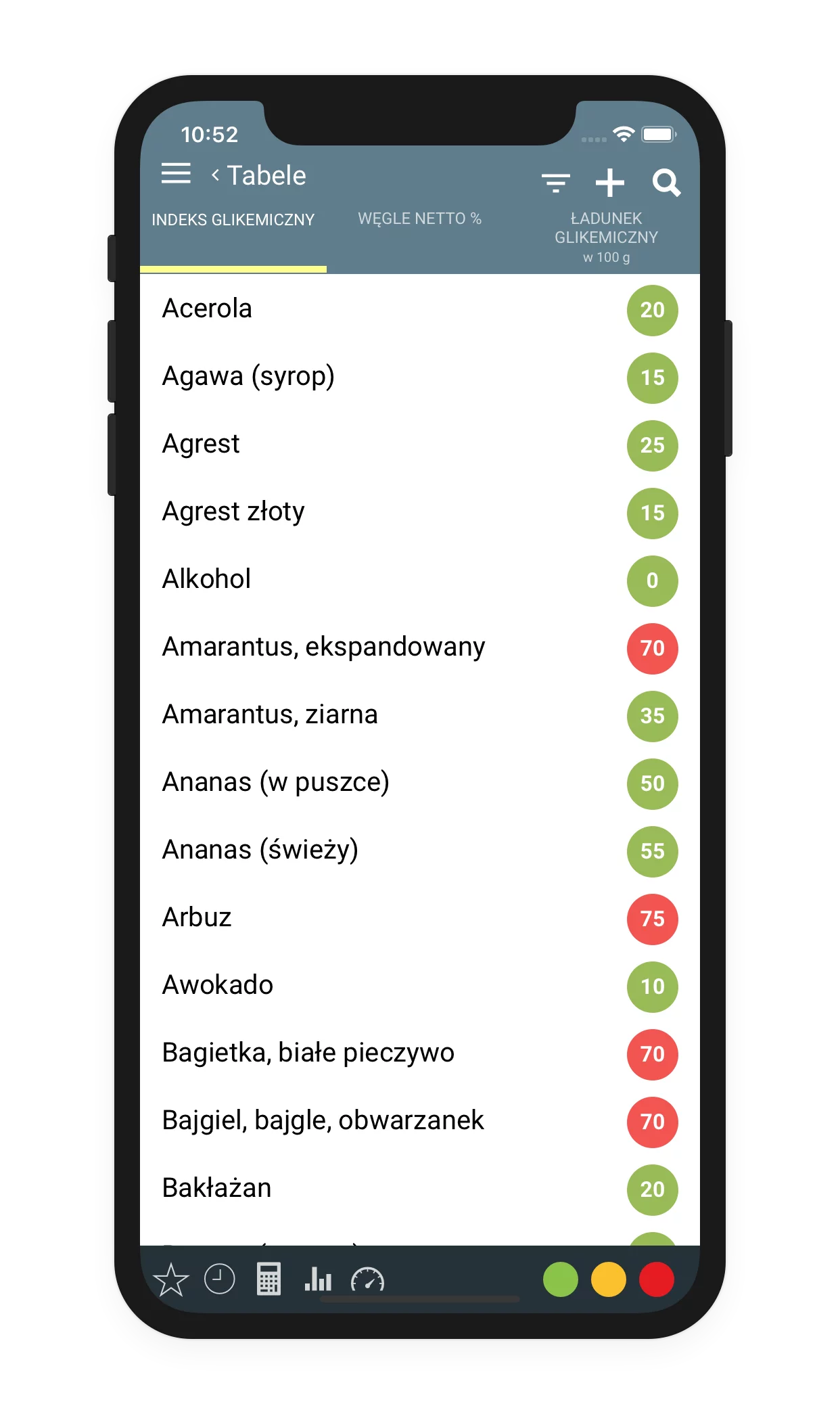Filter by the red dot
This screenshot has width=840, height=1410.
tap(657, 1279)
